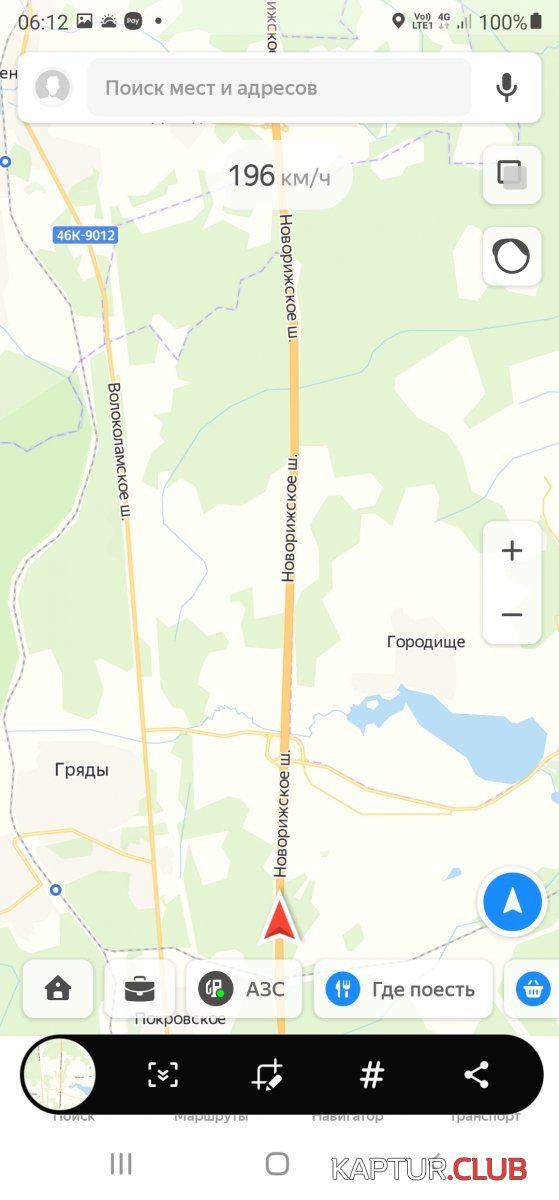The height and width of the screenshot is (1200, 559).
Task: Capture a scrolling screenshot
Action: [x=162, y=1075]
